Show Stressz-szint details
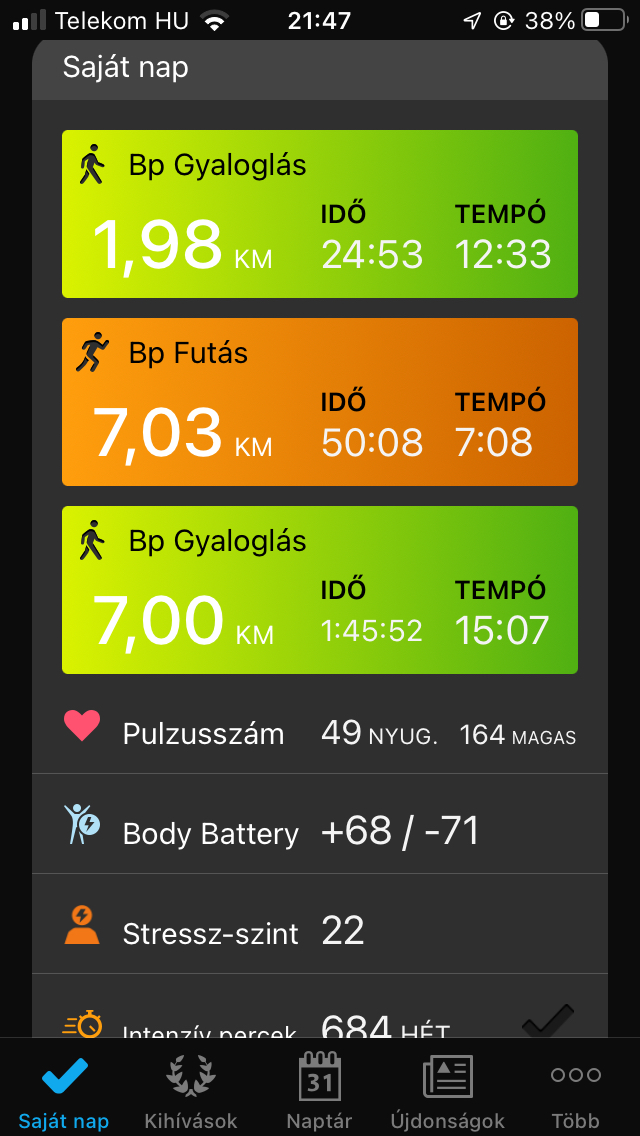640x1136 pixels. click(x=320, y=932)
